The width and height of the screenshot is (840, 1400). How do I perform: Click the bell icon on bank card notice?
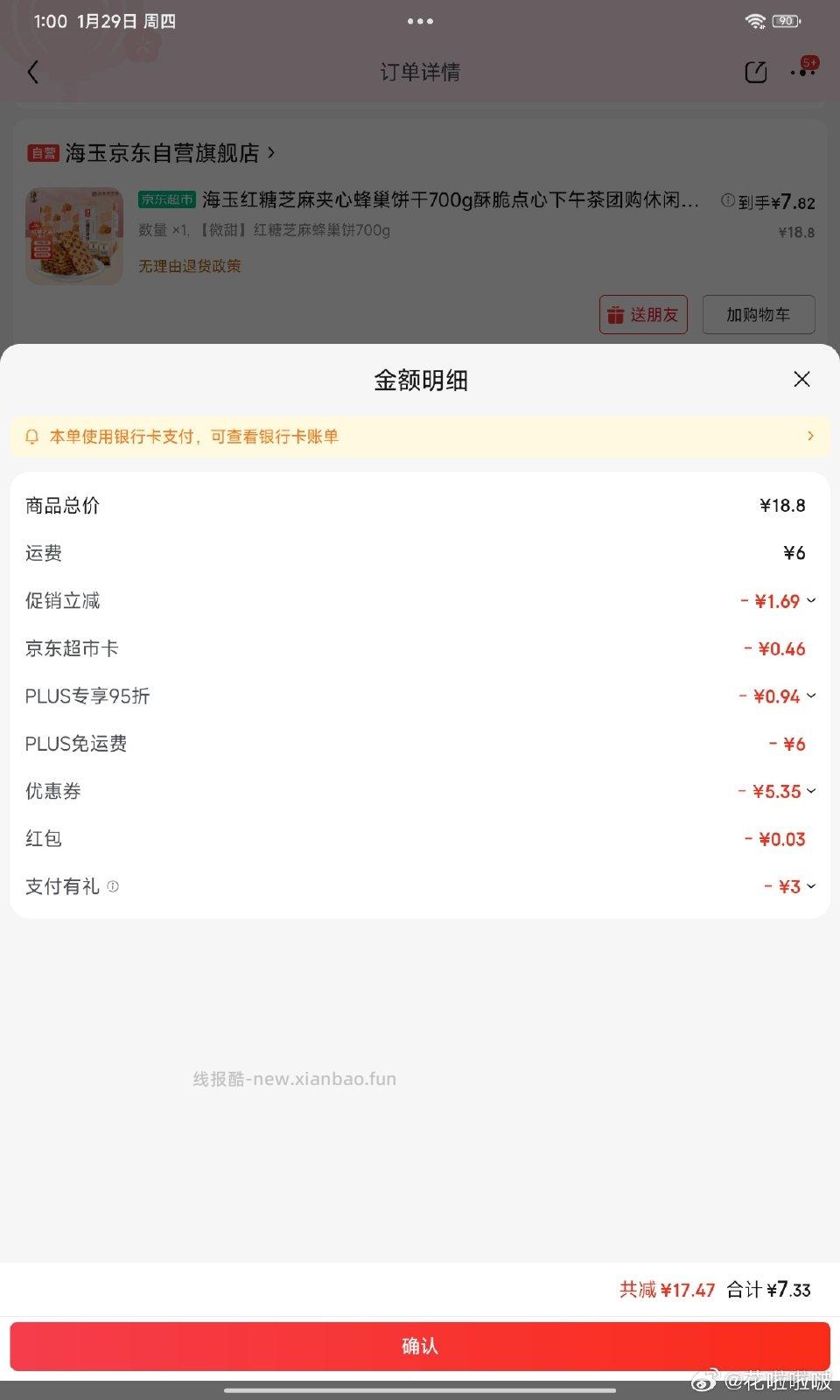tap(31, 437)
